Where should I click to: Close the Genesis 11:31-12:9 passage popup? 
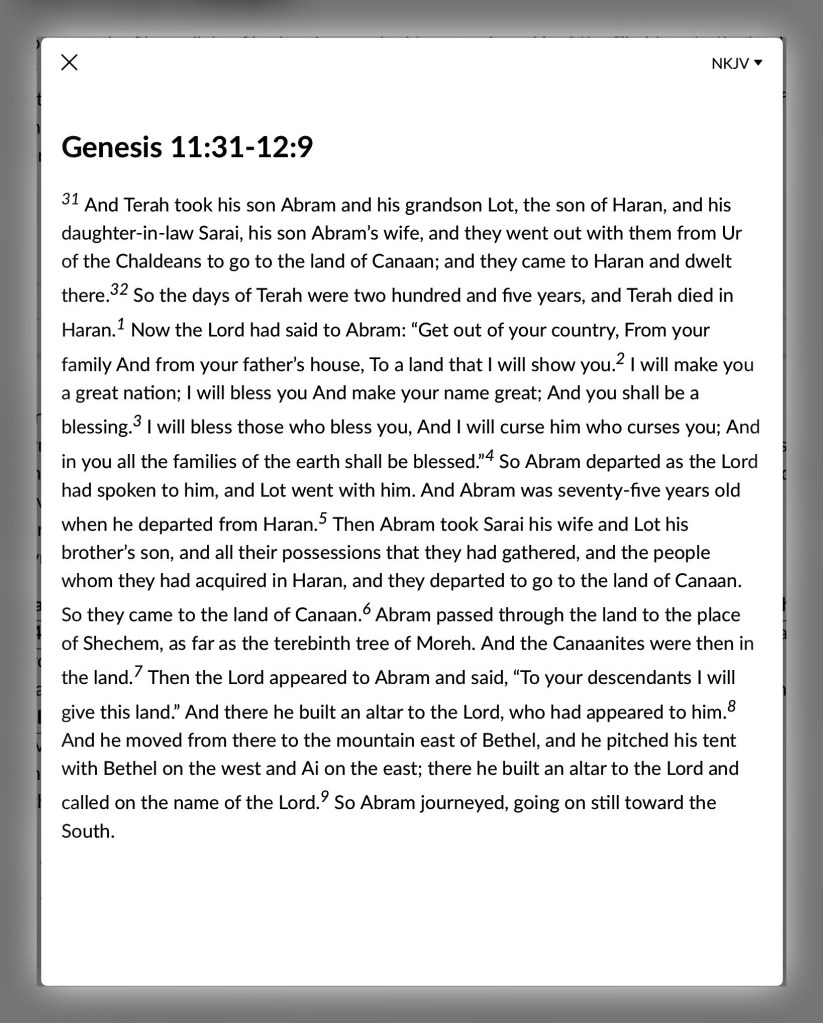pos(69,62)
